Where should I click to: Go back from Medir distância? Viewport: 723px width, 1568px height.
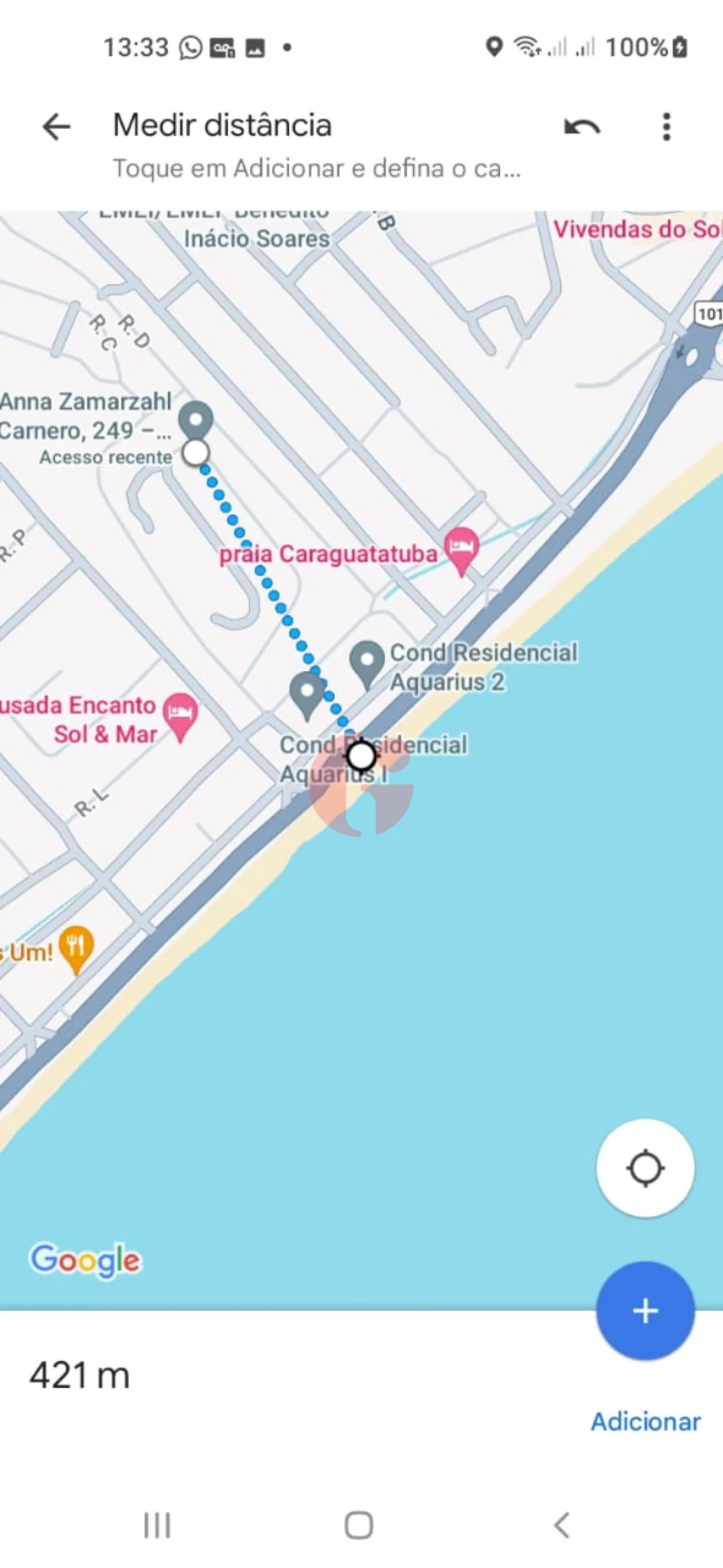tap(56, 126)
